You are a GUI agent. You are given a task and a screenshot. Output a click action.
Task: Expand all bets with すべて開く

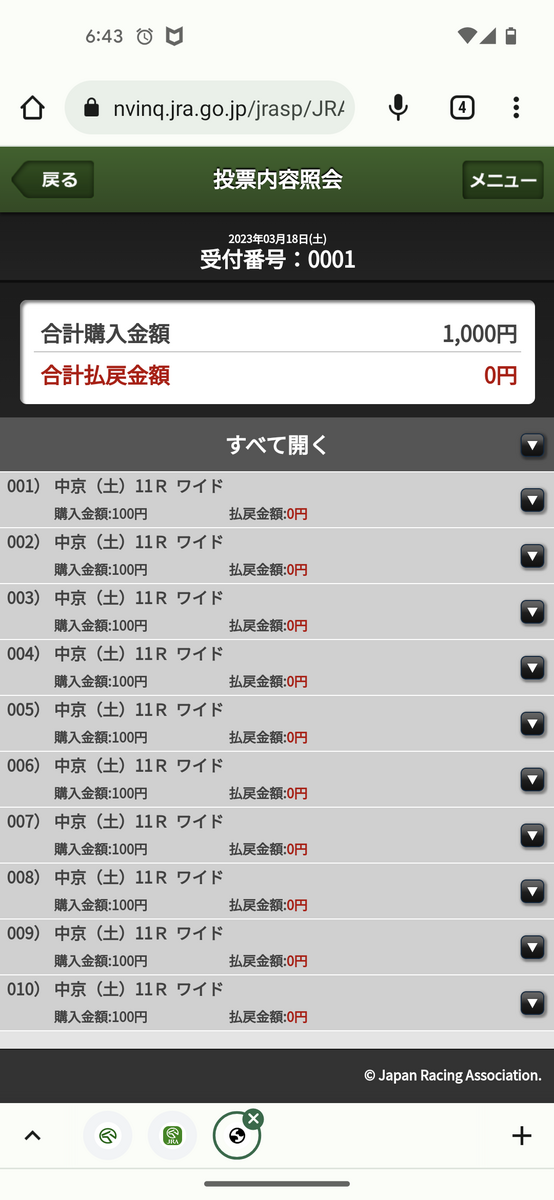pyautogui.click(x=277, y=445)
